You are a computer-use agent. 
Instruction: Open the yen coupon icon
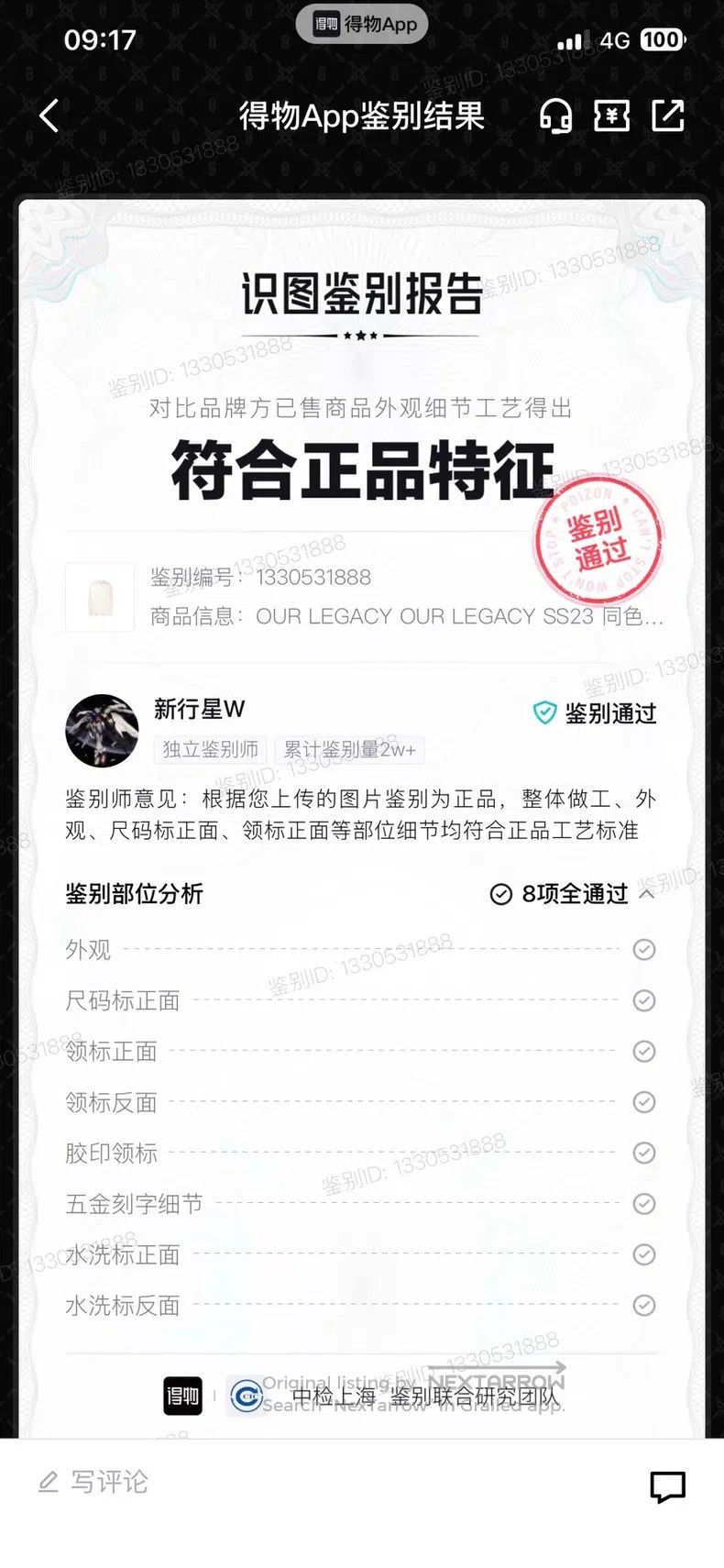611,116
